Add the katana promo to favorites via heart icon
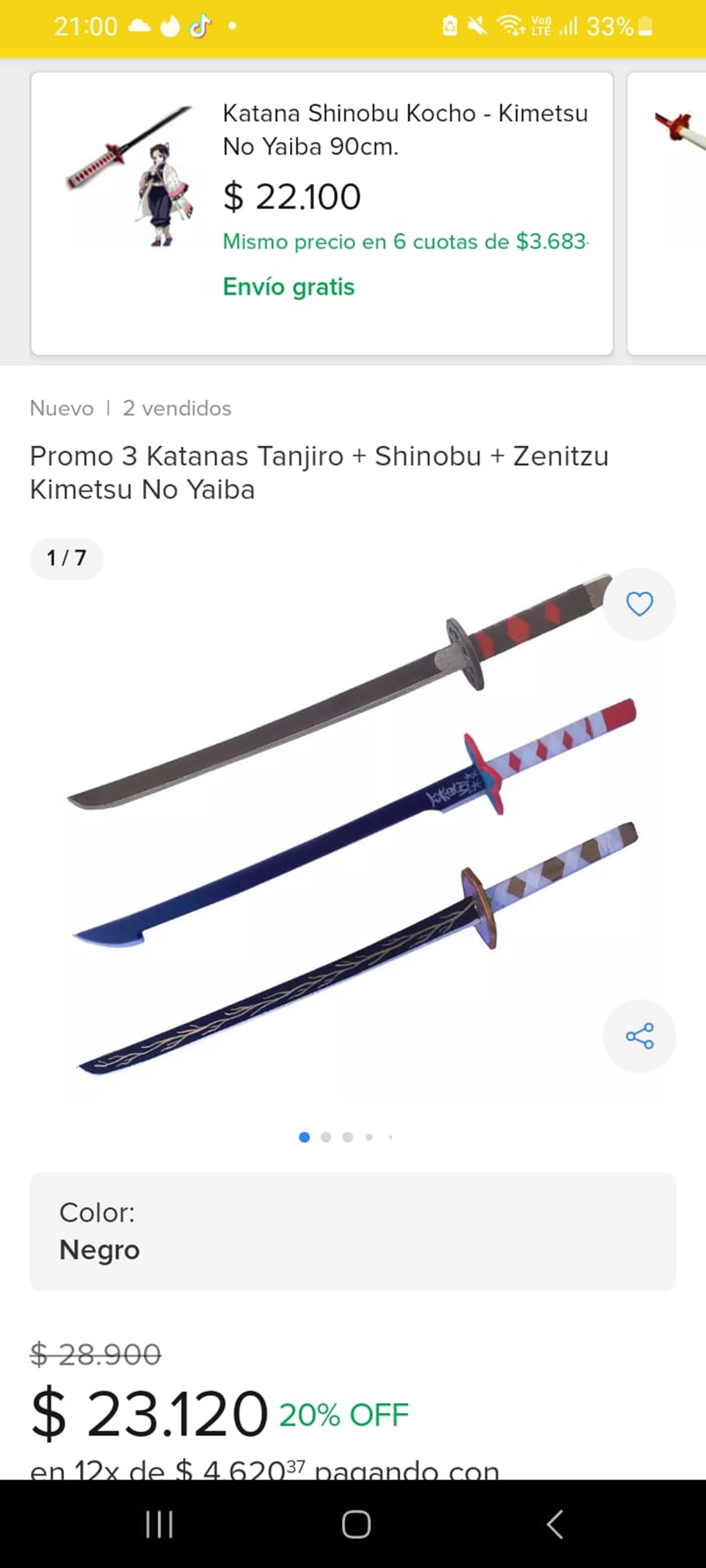706x1568 pixels. coord(639,603)
